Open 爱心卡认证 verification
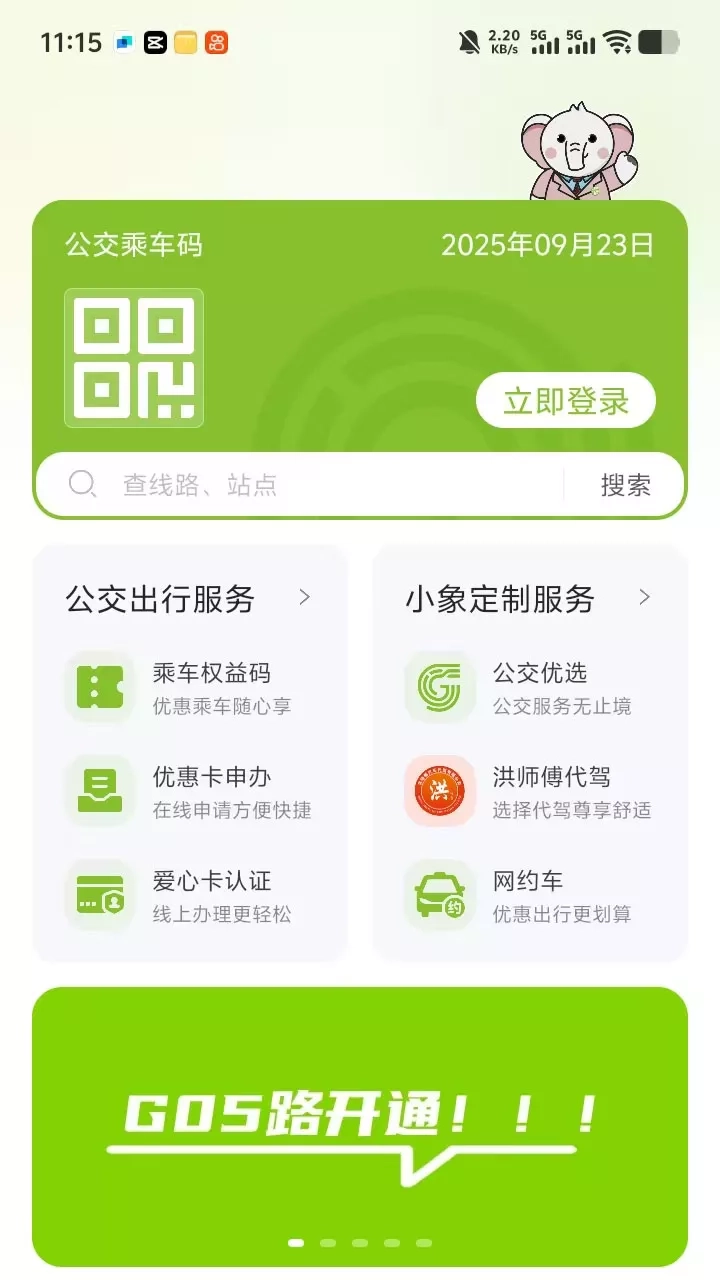720x1280 pixels. pos(190,896)
